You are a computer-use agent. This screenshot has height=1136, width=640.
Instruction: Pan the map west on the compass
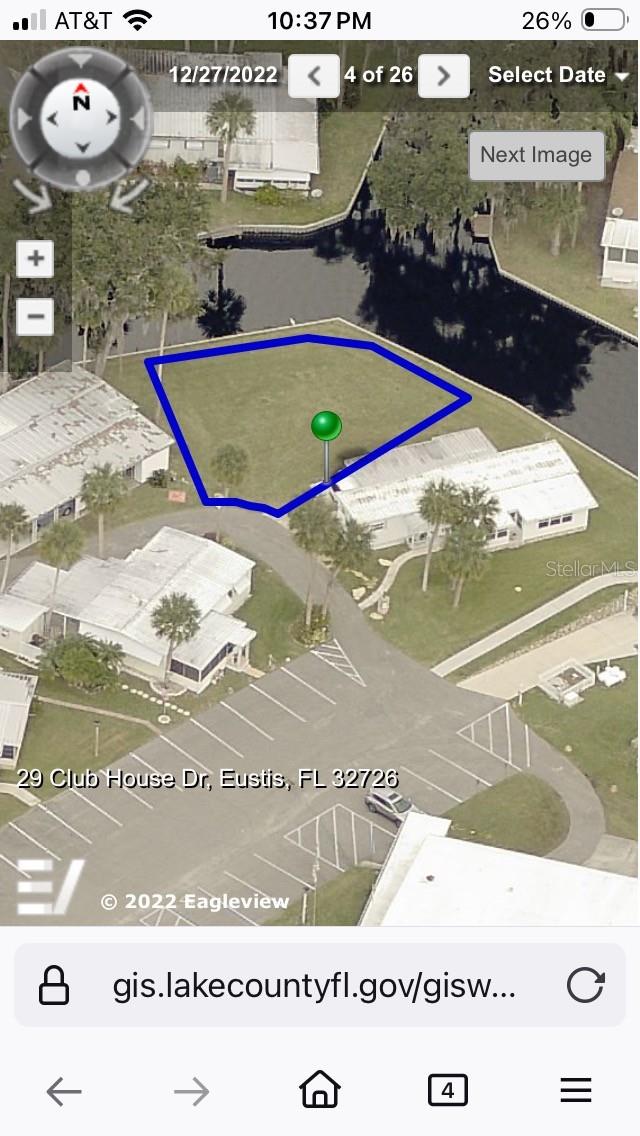point(51,117)
